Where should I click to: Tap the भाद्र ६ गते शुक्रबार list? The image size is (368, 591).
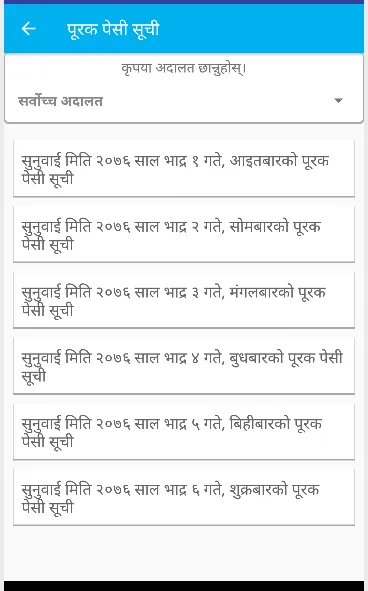coord(184,497)
